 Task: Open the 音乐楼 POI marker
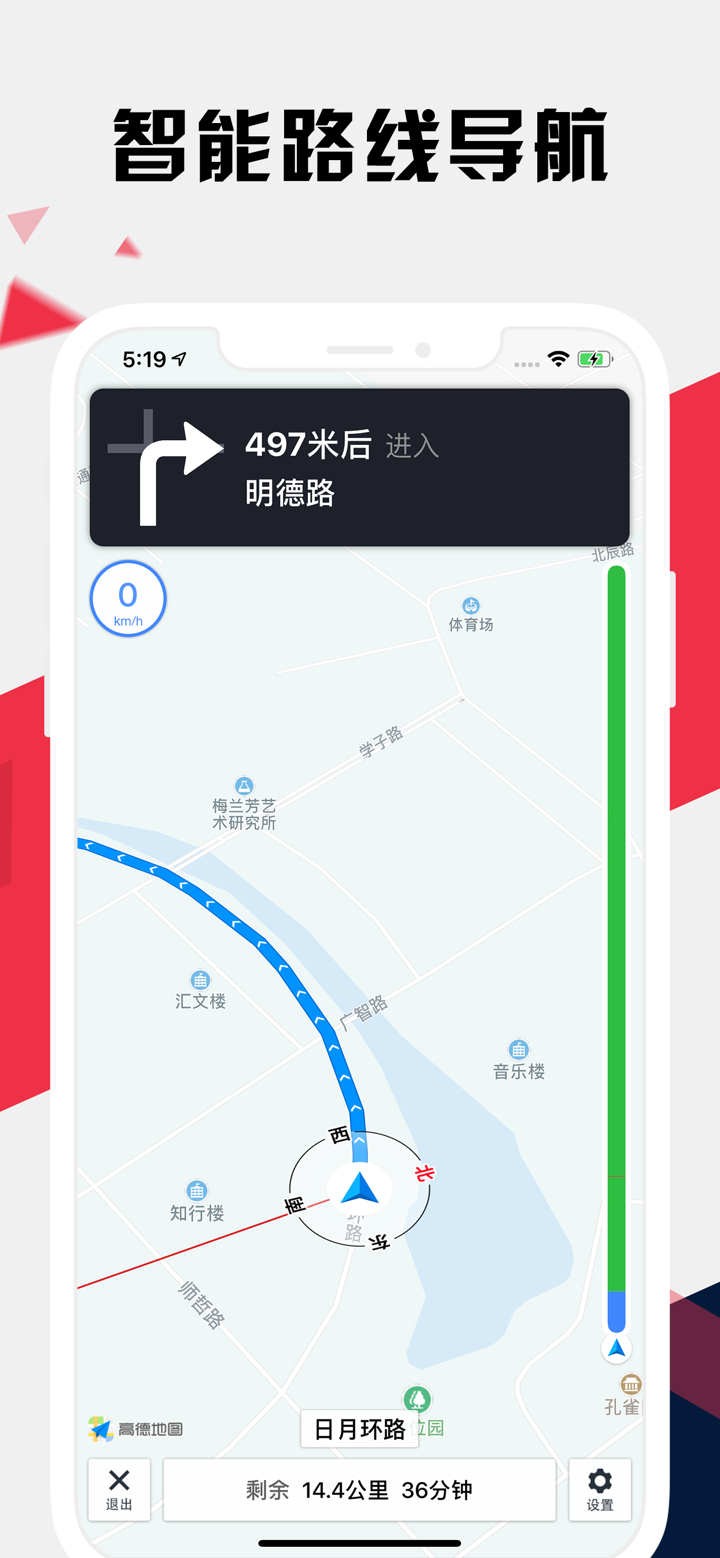[519, 1048]
